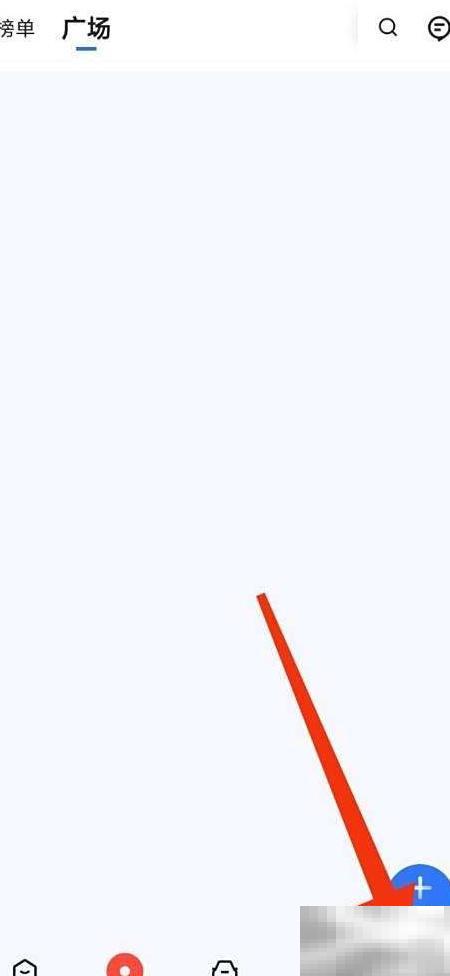Tap the blue plus button to post
This screenshot has height=976, width=450.
(421, 886)
